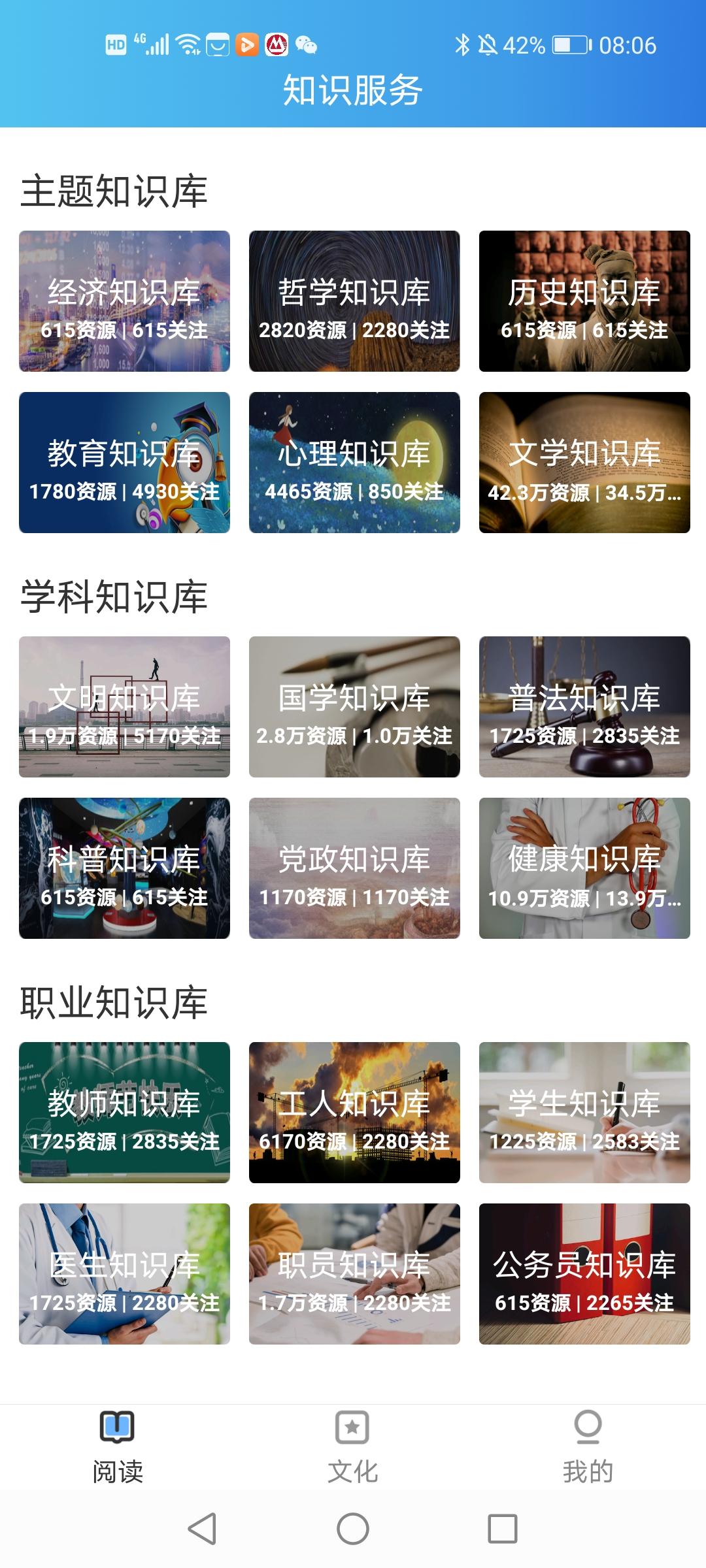The image size is (706, 1568).
Task: Open 学生知识库 knowledge base
Action: pos(584,1113)
